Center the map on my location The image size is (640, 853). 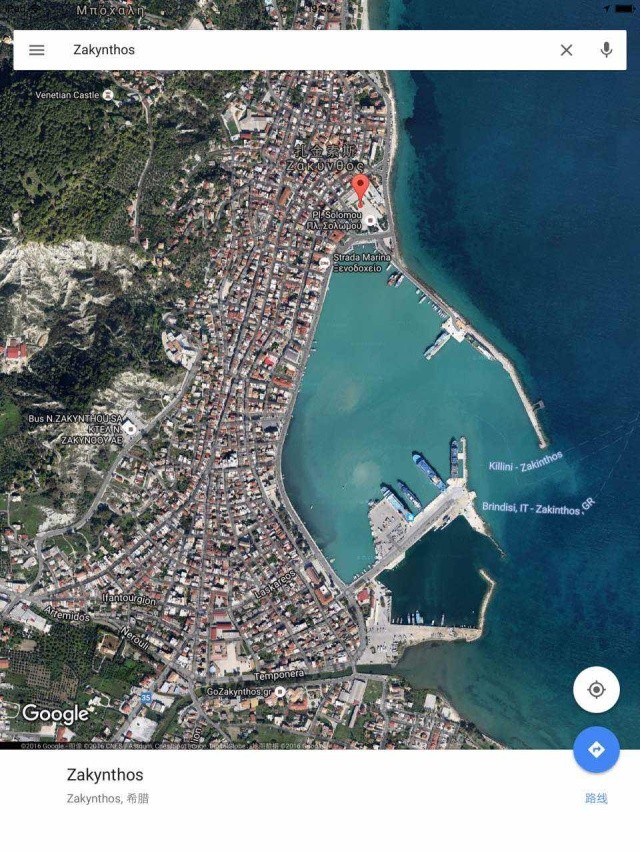pos(596,690)
